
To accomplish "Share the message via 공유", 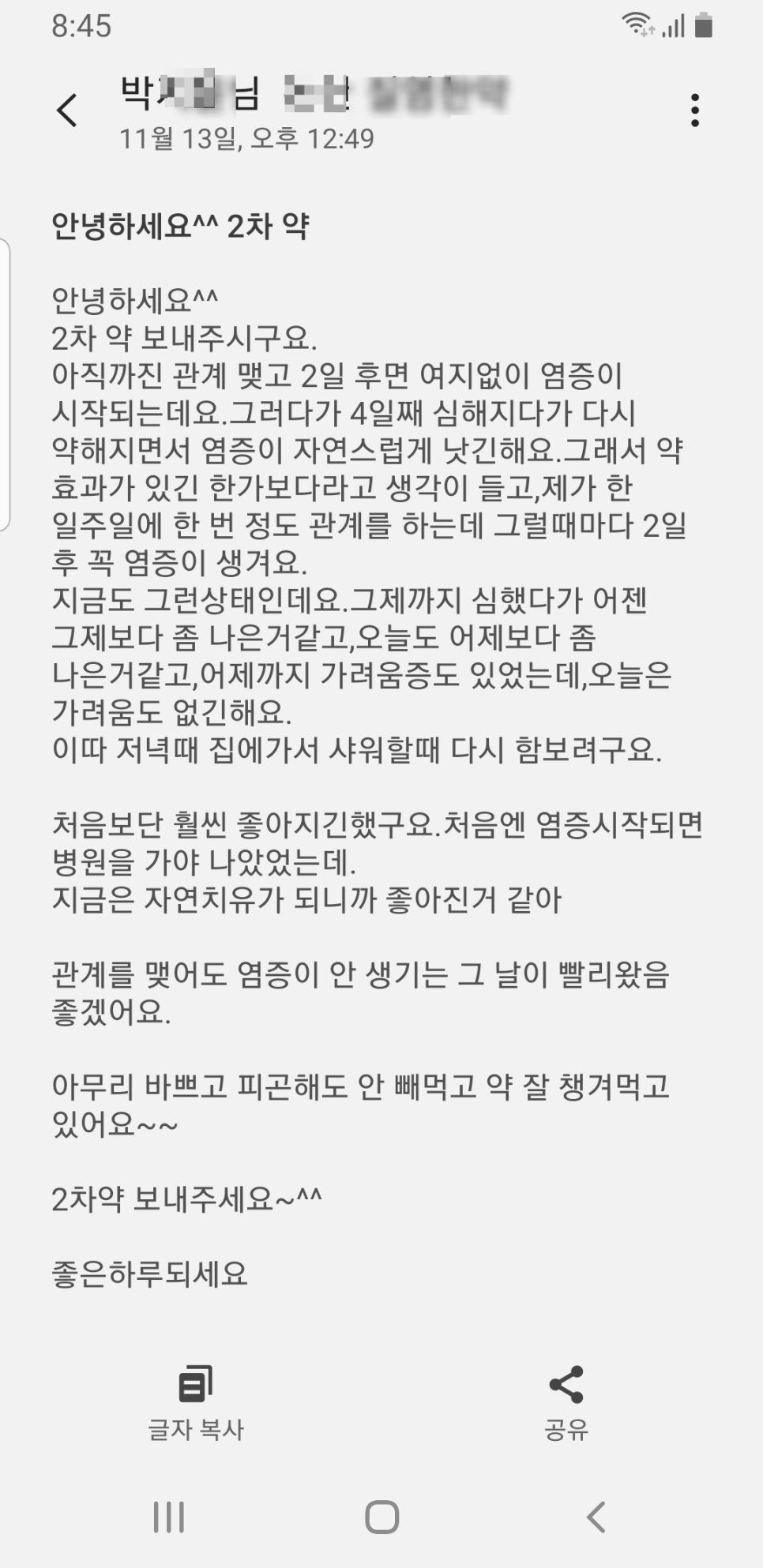I will 566,1402.
